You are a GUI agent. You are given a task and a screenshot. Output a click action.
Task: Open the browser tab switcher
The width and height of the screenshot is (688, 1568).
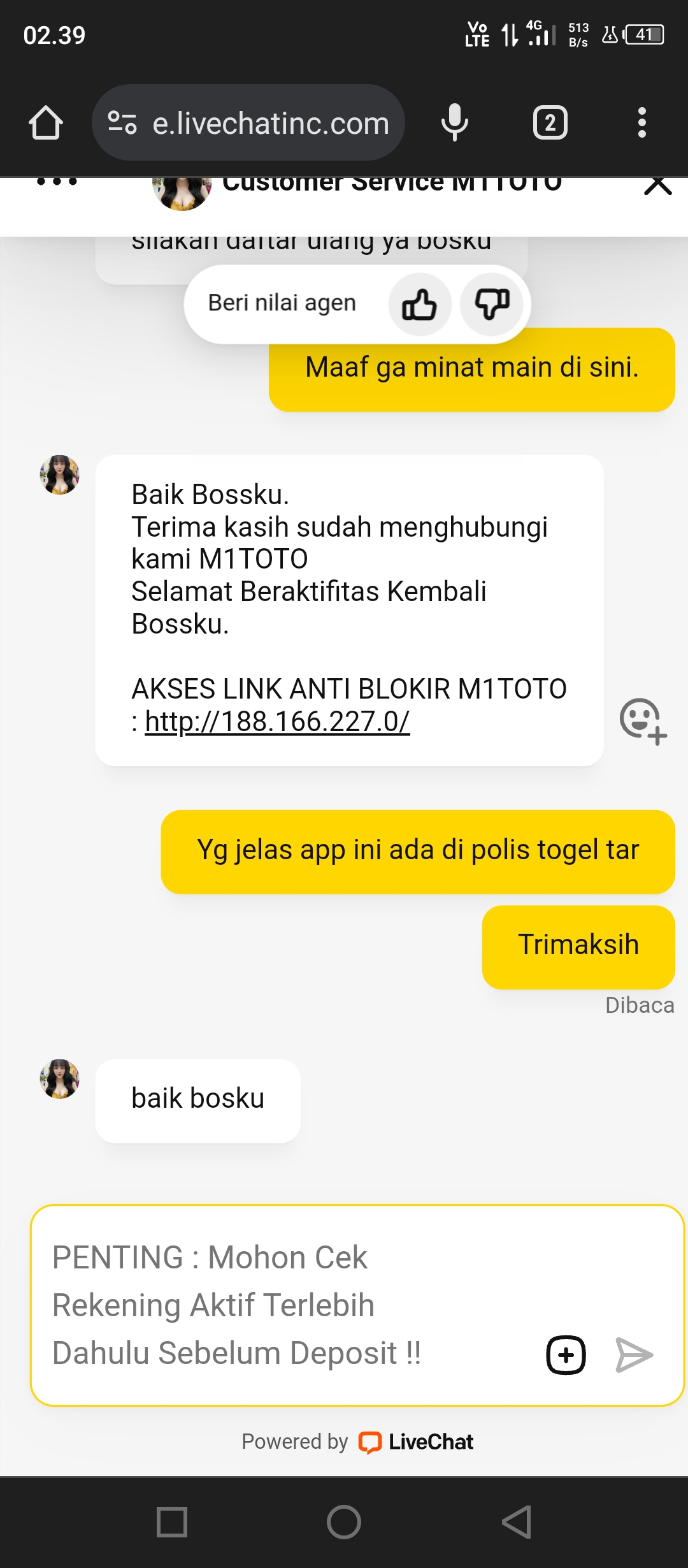tap(550, 123)
